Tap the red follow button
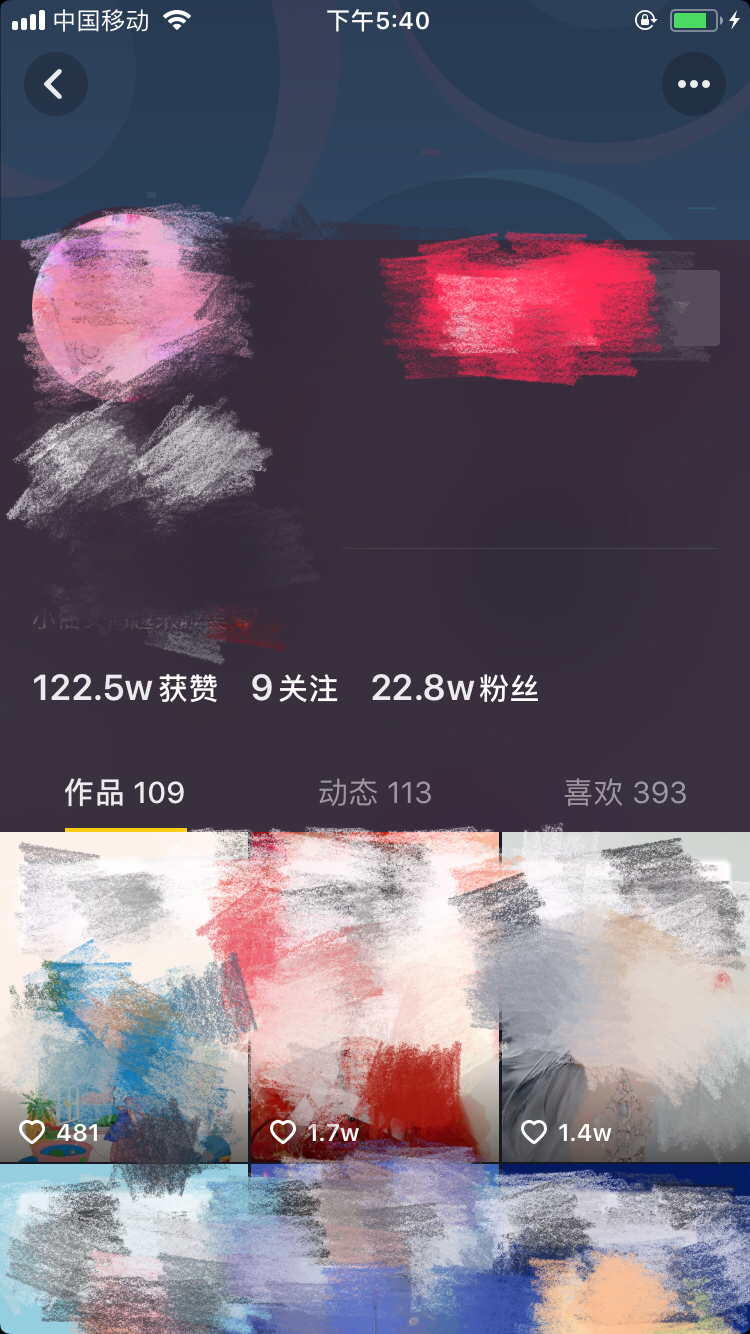Screen dimensions: 750x1334 point(520,308)
